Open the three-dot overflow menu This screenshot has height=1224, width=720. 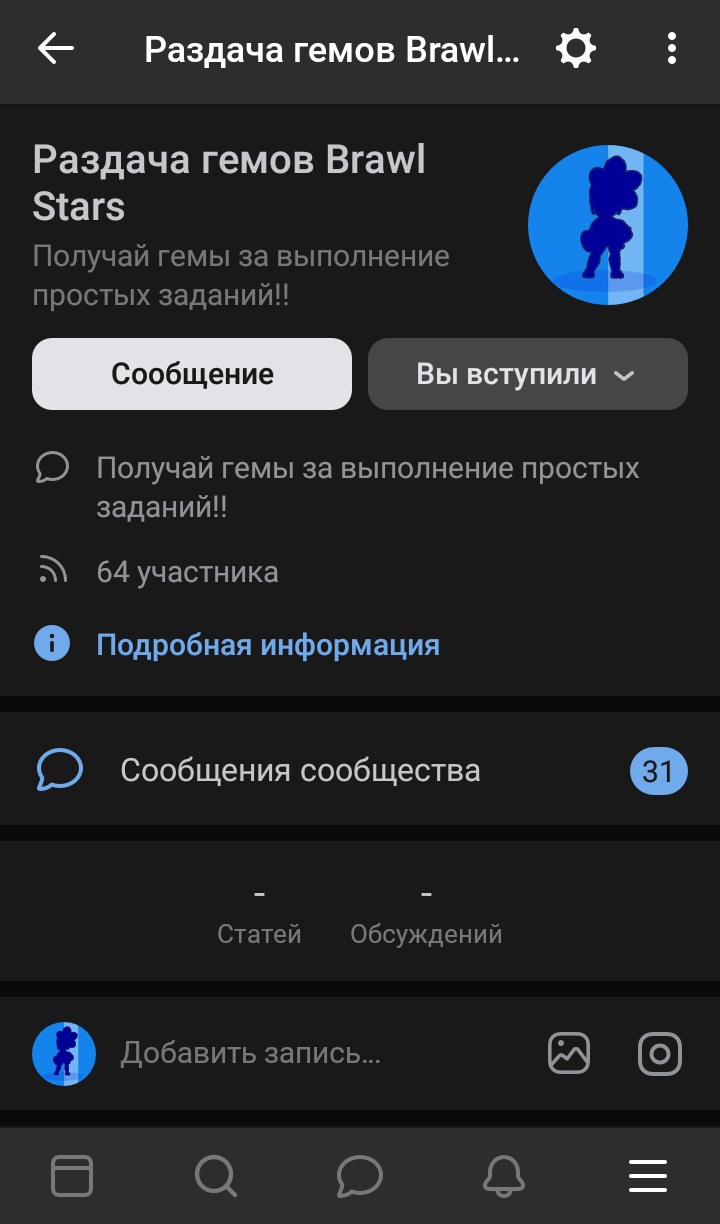671,48
